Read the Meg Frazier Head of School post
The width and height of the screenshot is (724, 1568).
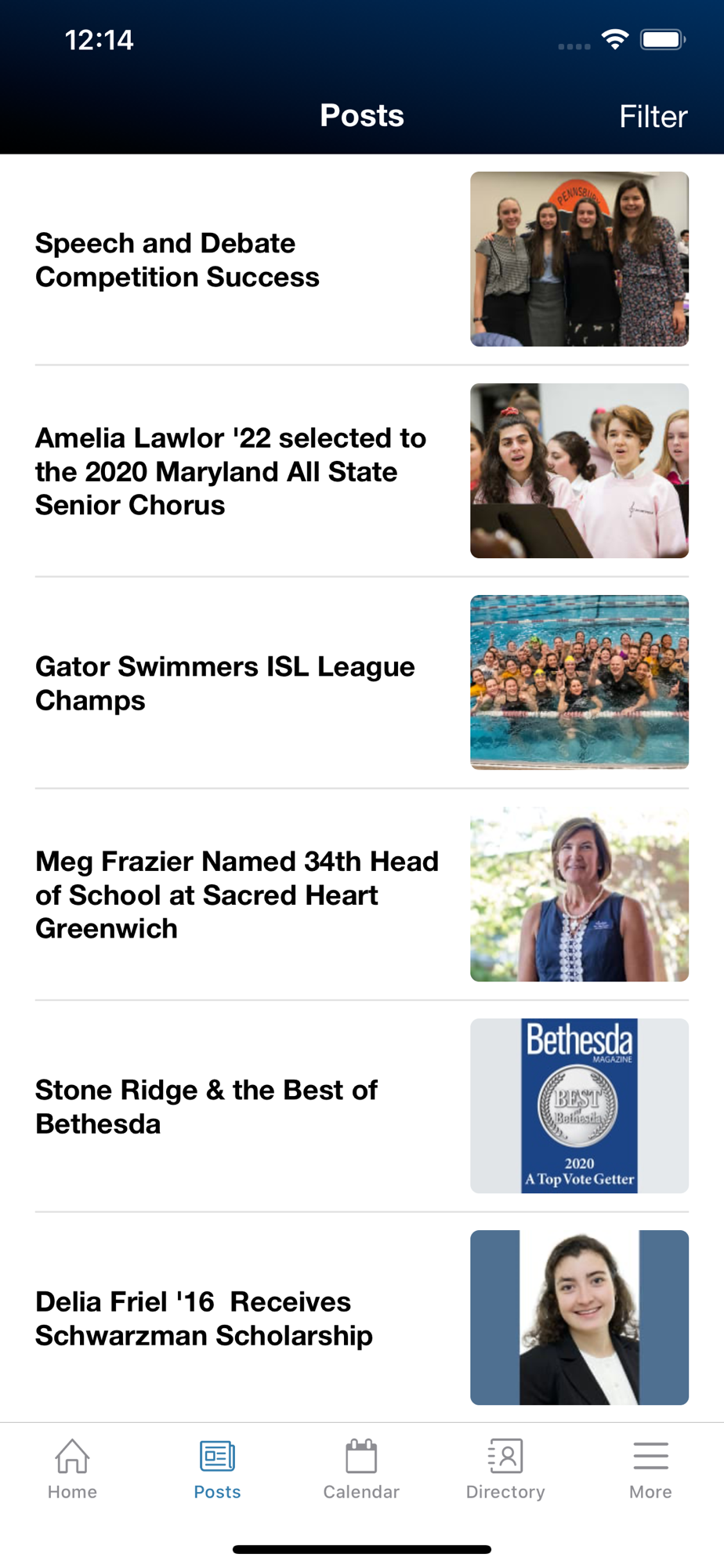[362, 895]
